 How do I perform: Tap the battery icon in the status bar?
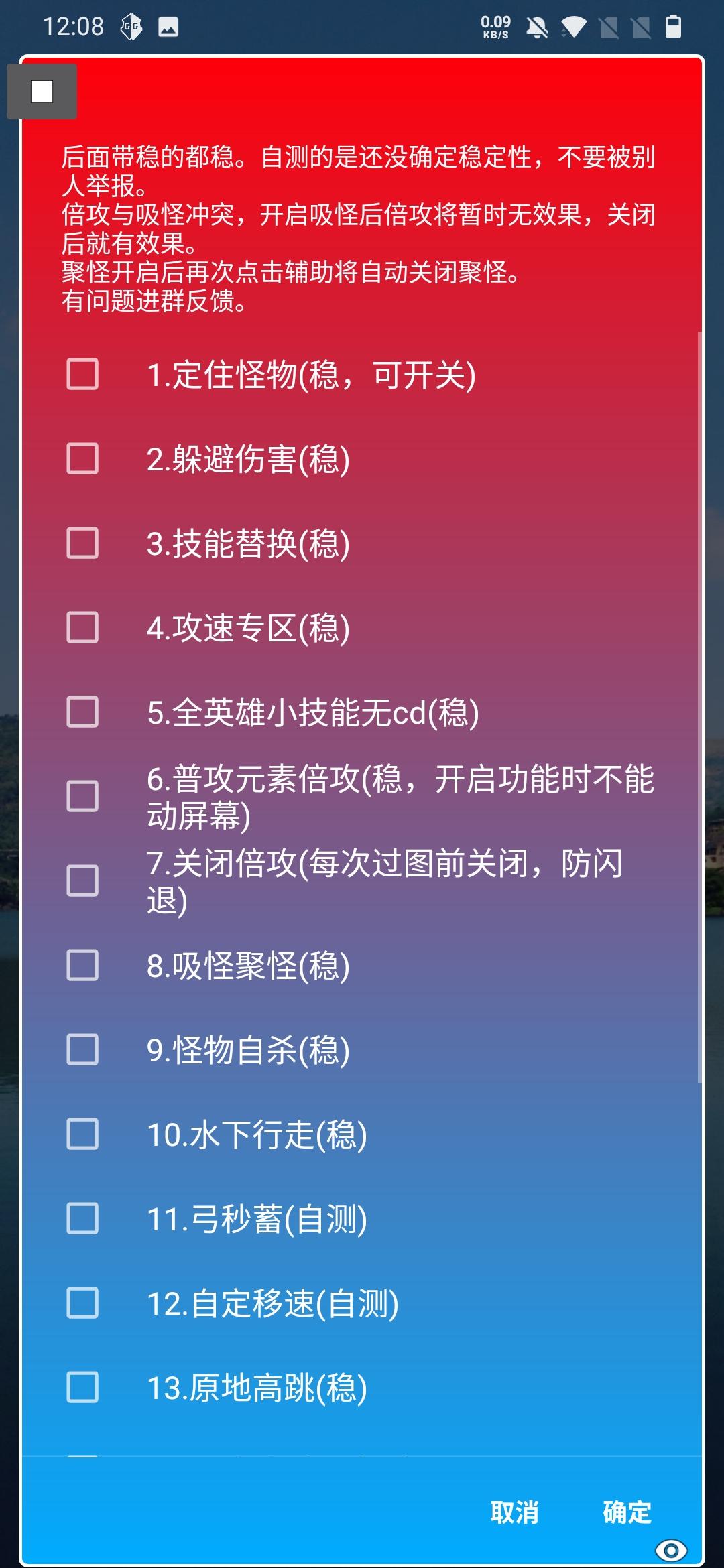click(x=672, y=25)
